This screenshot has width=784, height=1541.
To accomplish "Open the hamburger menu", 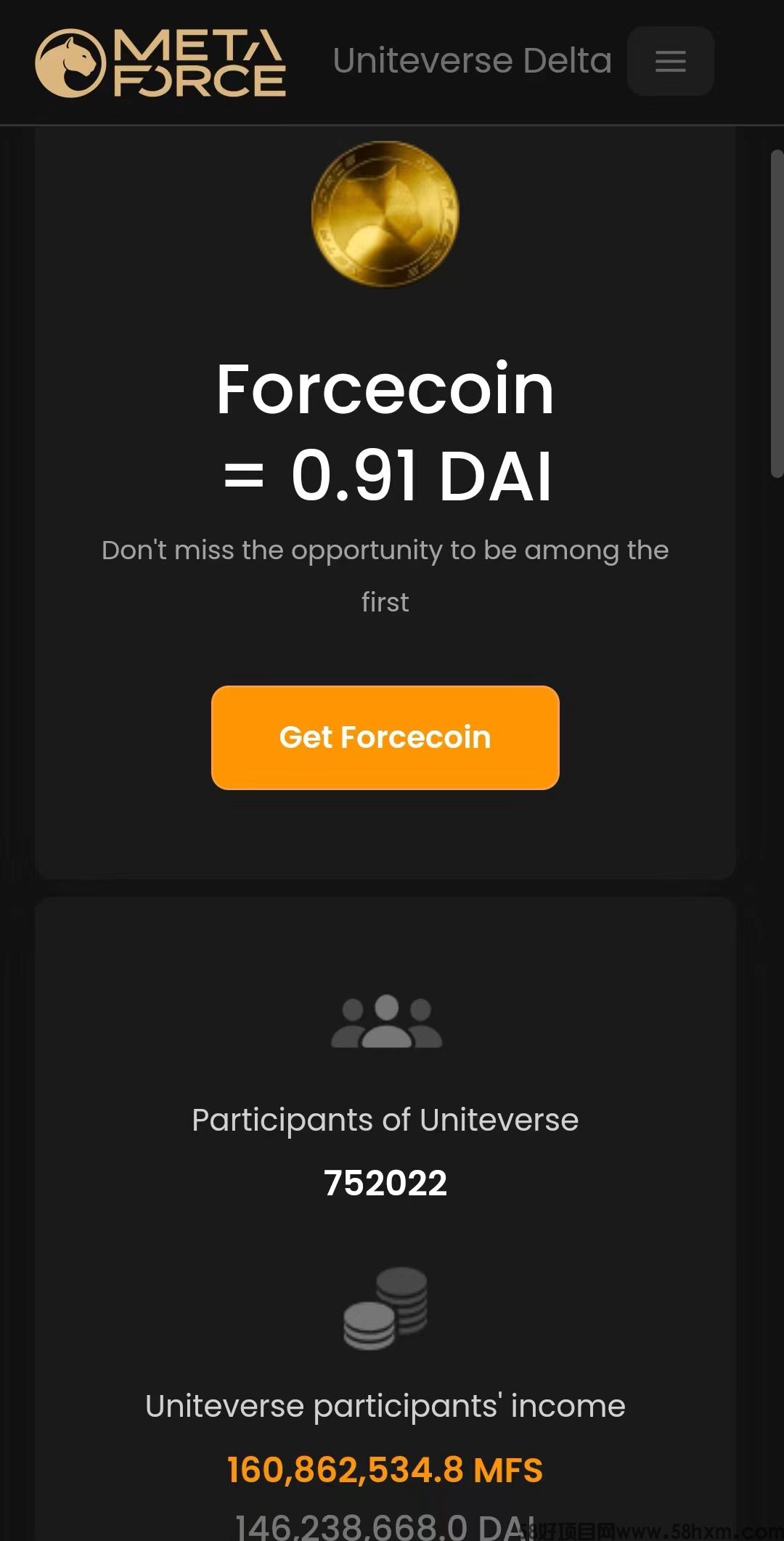I will tap(670, 61).
